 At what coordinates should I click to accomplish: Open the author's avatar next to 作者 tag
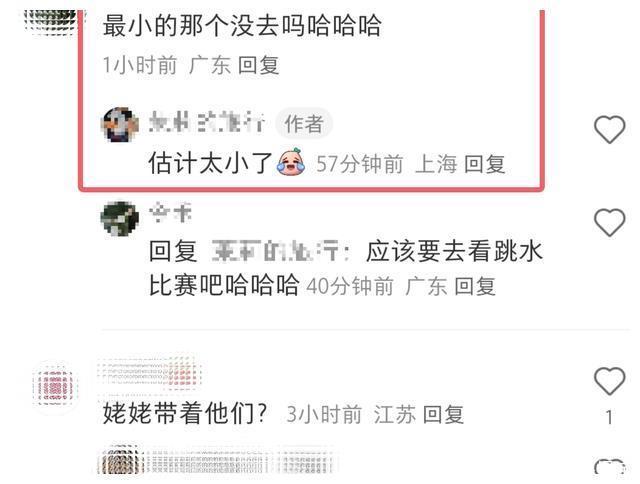click(122, 124)
